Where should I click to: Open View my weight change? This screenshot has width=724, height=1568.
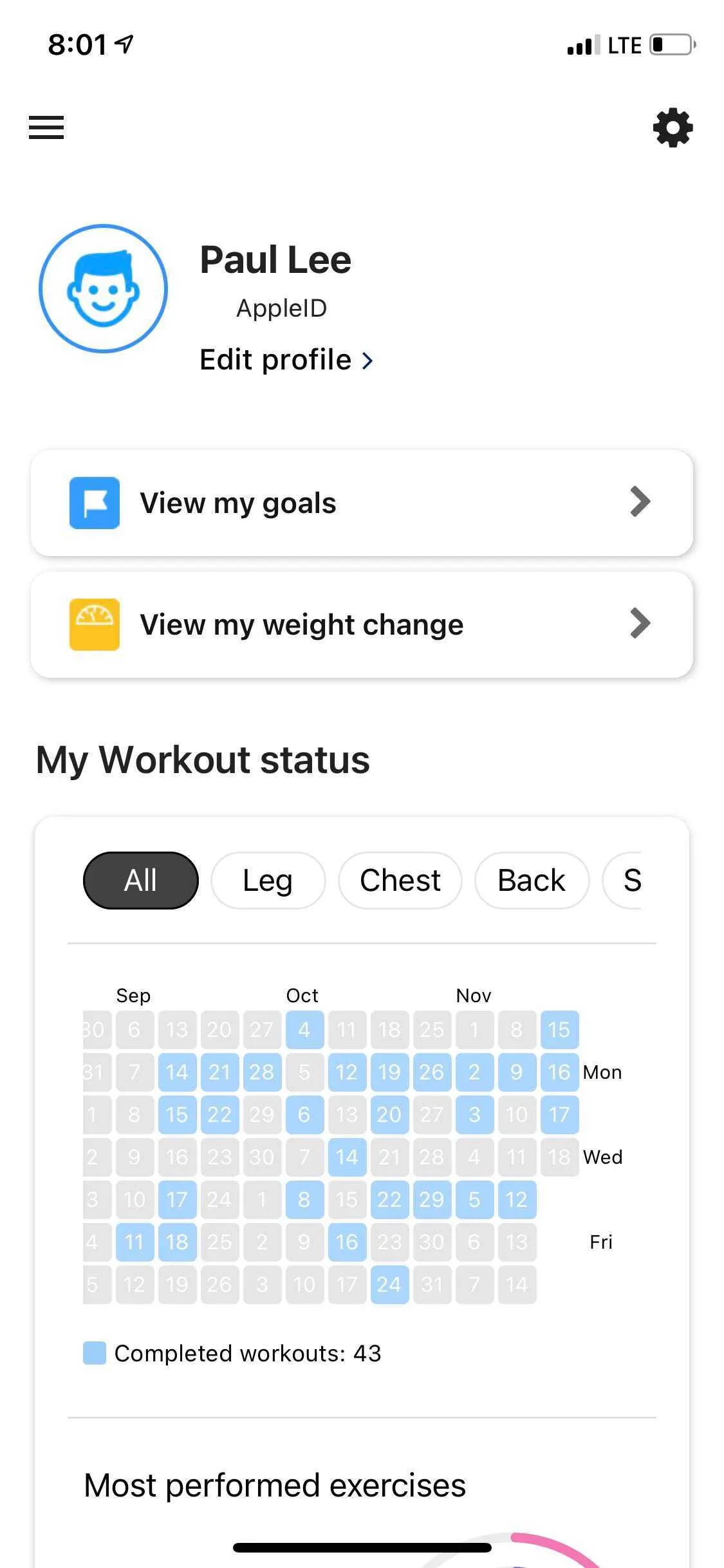click(x=362, y=624)
